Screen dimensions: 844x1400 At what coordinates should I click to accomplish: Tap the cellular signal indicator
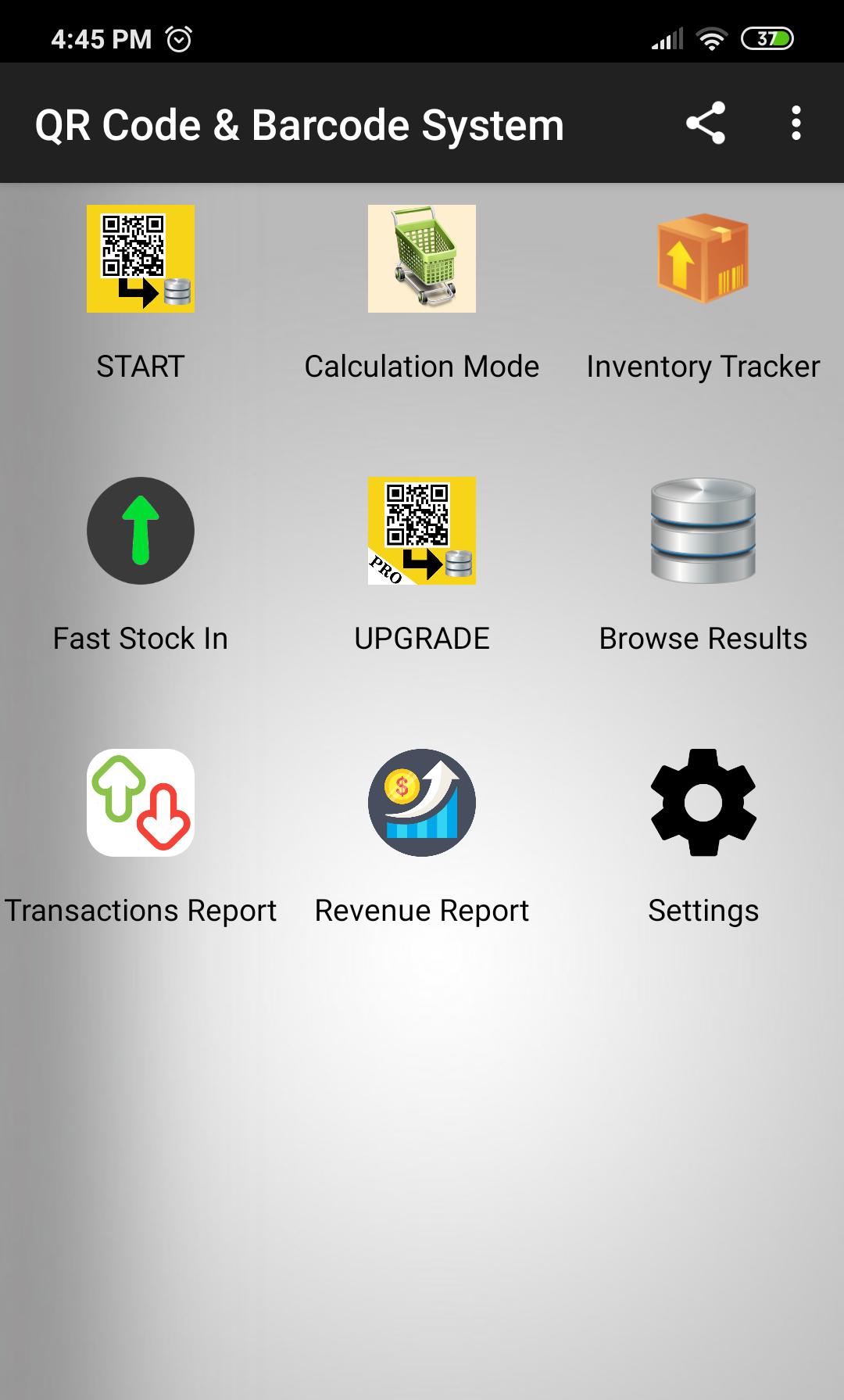click(x=666, y=36)
